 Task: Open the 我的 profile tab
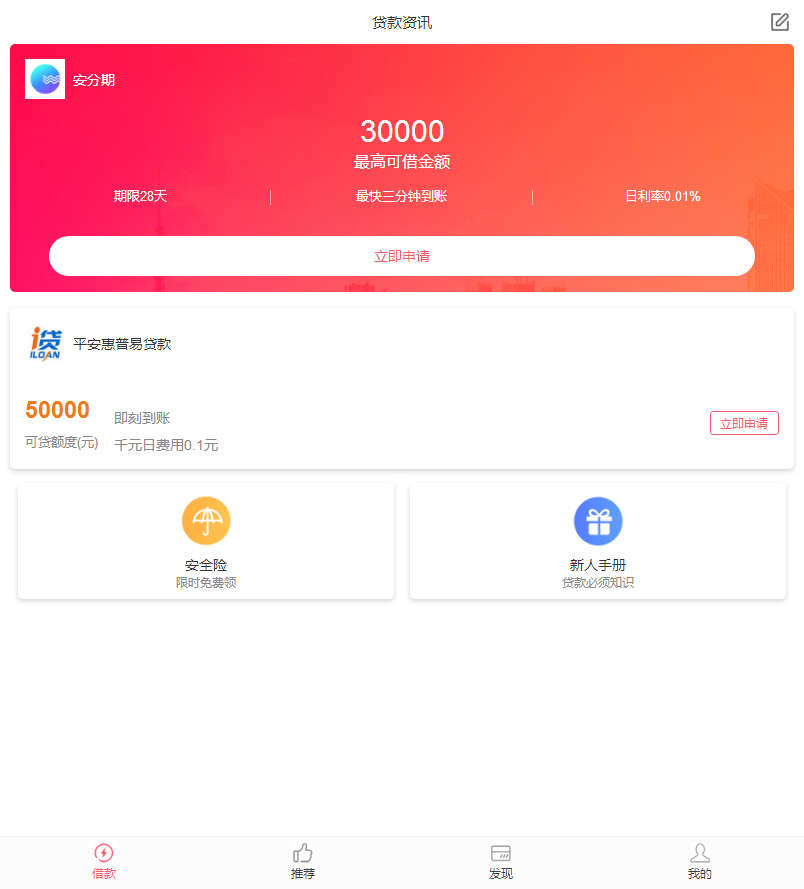tap(700, 861)
